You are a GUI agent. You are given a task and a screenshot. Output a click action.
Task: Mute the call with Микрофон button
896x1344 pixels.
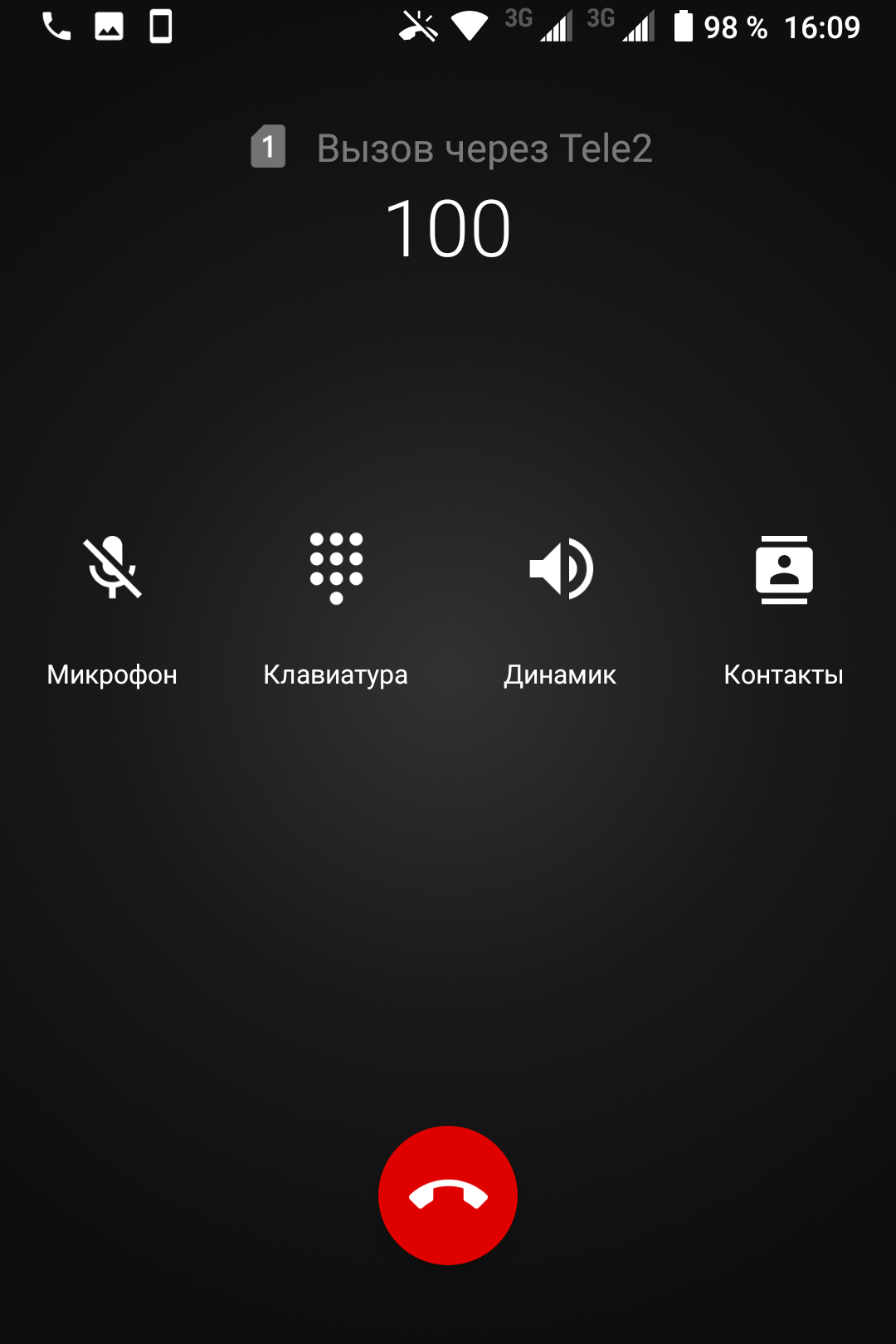pyautogui.click(x=113, y=569)
